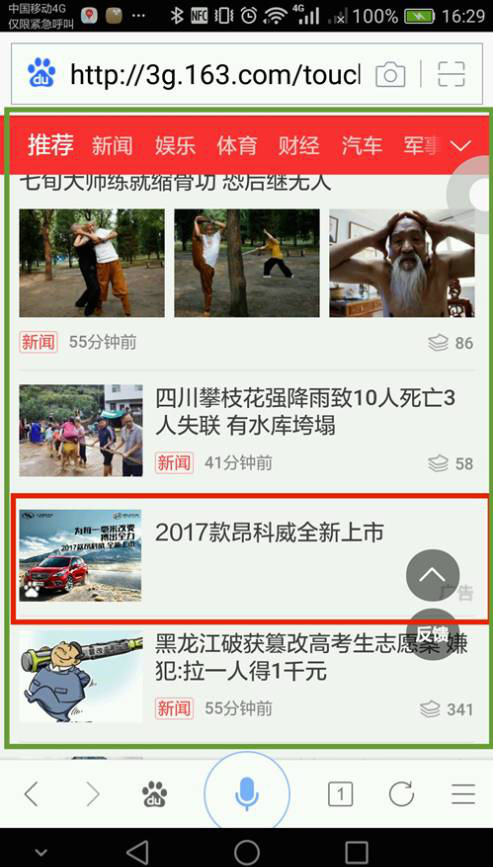Open the tabs switcher
The height and width of the screenshot is (867, 493).
coord(340,795)
